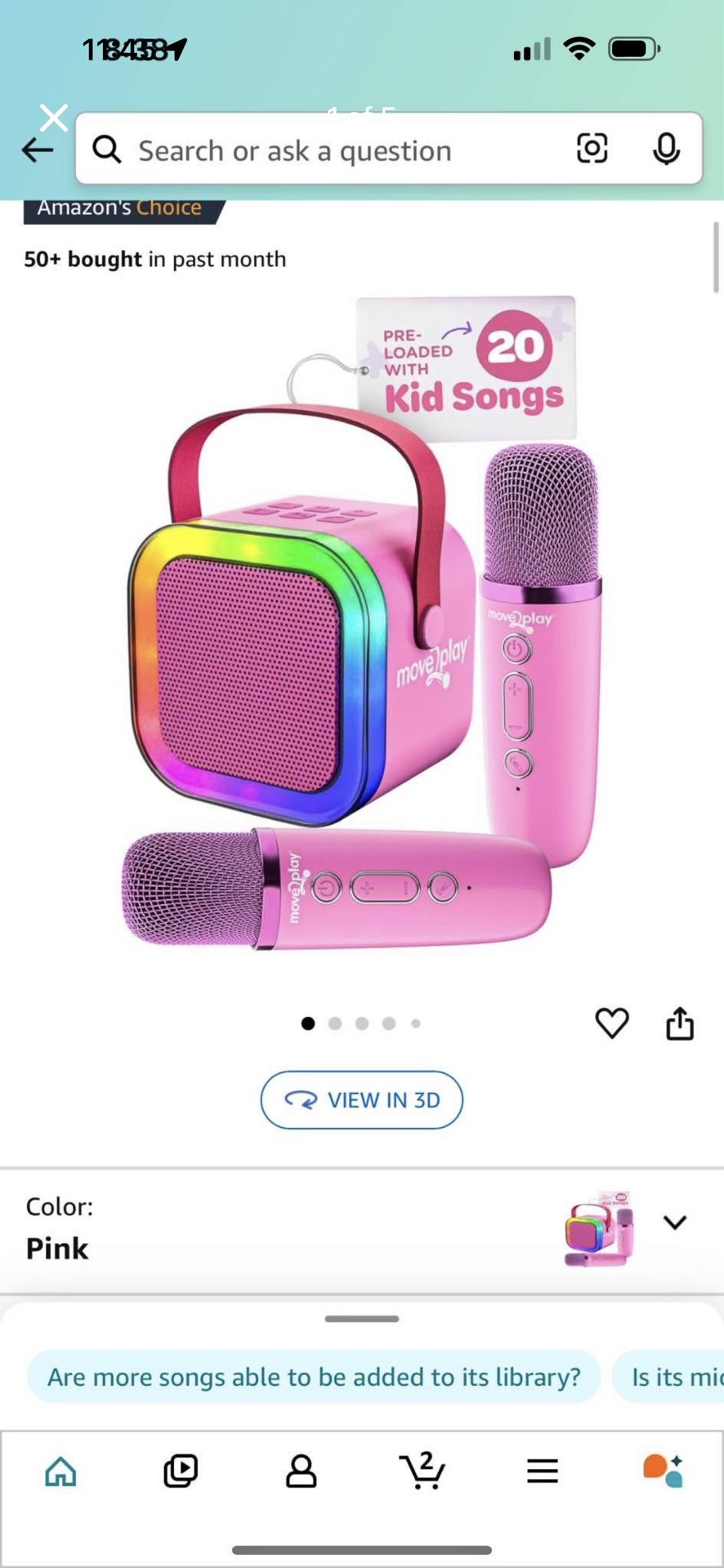Tap the search or ask a question field

pos(327,150)
